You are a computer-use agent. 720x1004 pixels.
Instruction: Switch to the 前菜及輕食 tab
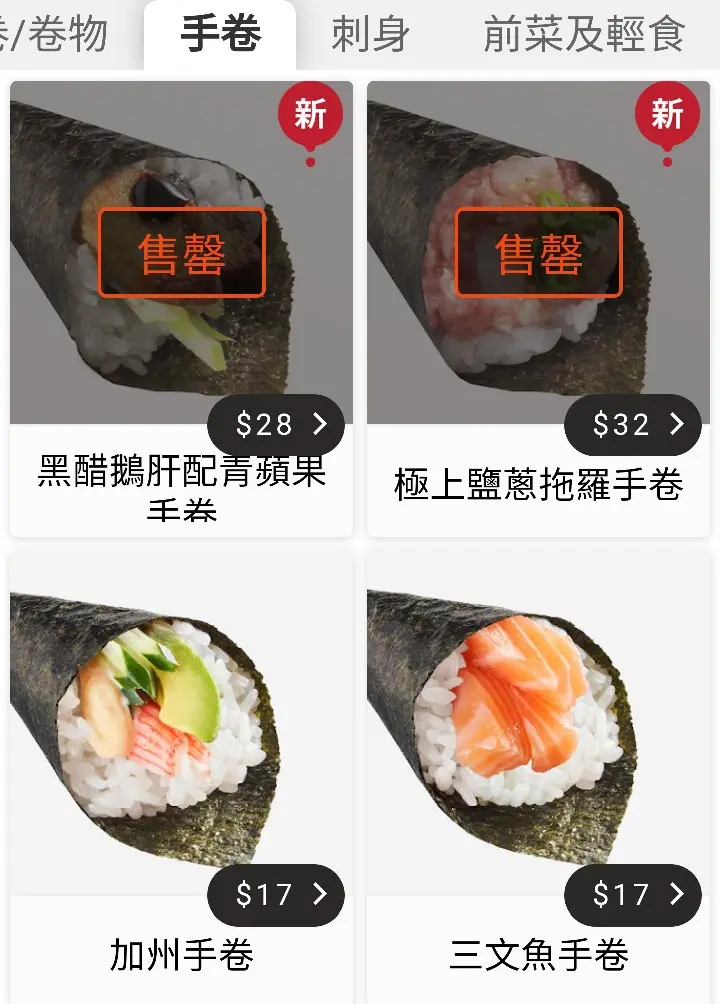[x=583, y=34]
